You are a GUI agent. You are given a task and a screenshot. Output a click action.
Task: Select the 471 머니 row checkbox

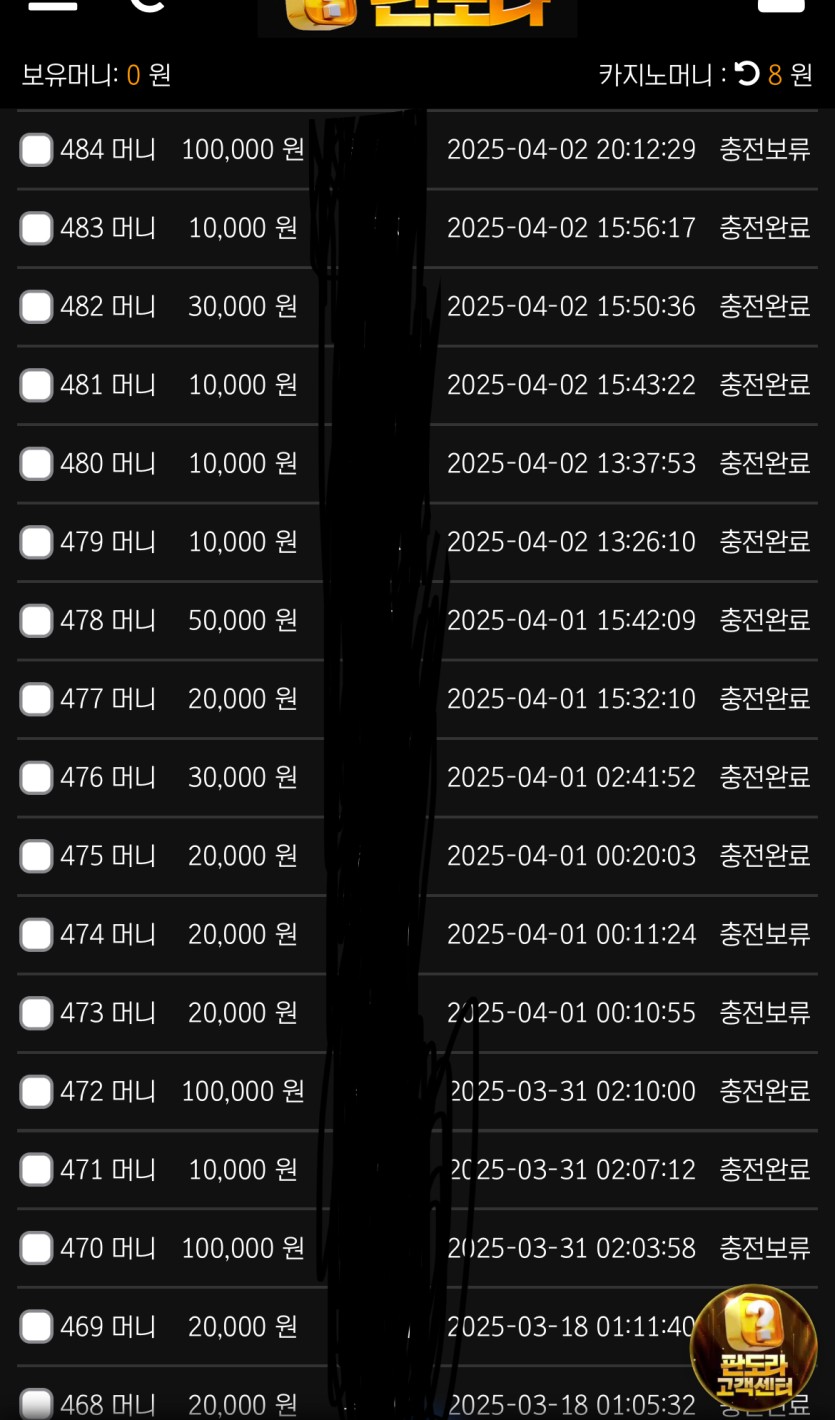pos(36,1170)
